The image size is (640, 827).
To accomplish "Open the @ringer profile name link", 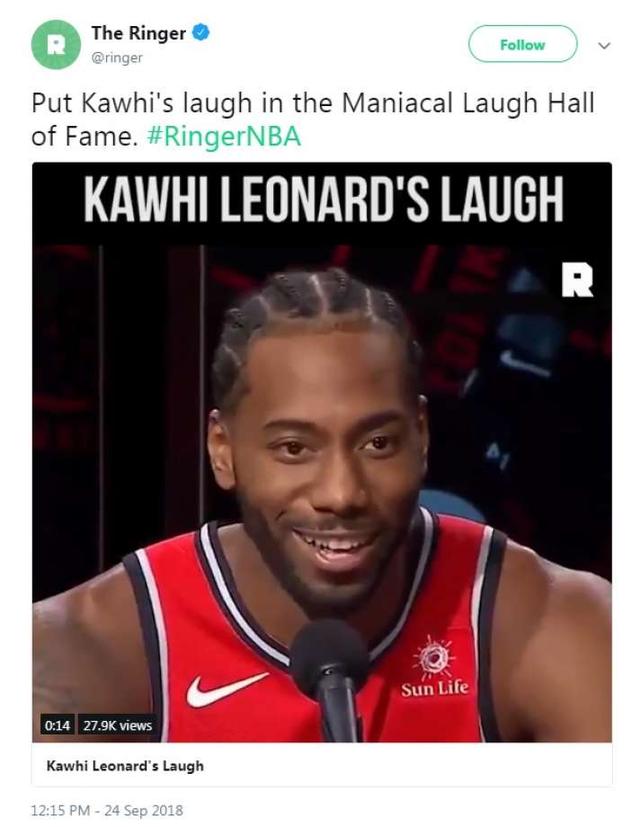I will point(138,33).
